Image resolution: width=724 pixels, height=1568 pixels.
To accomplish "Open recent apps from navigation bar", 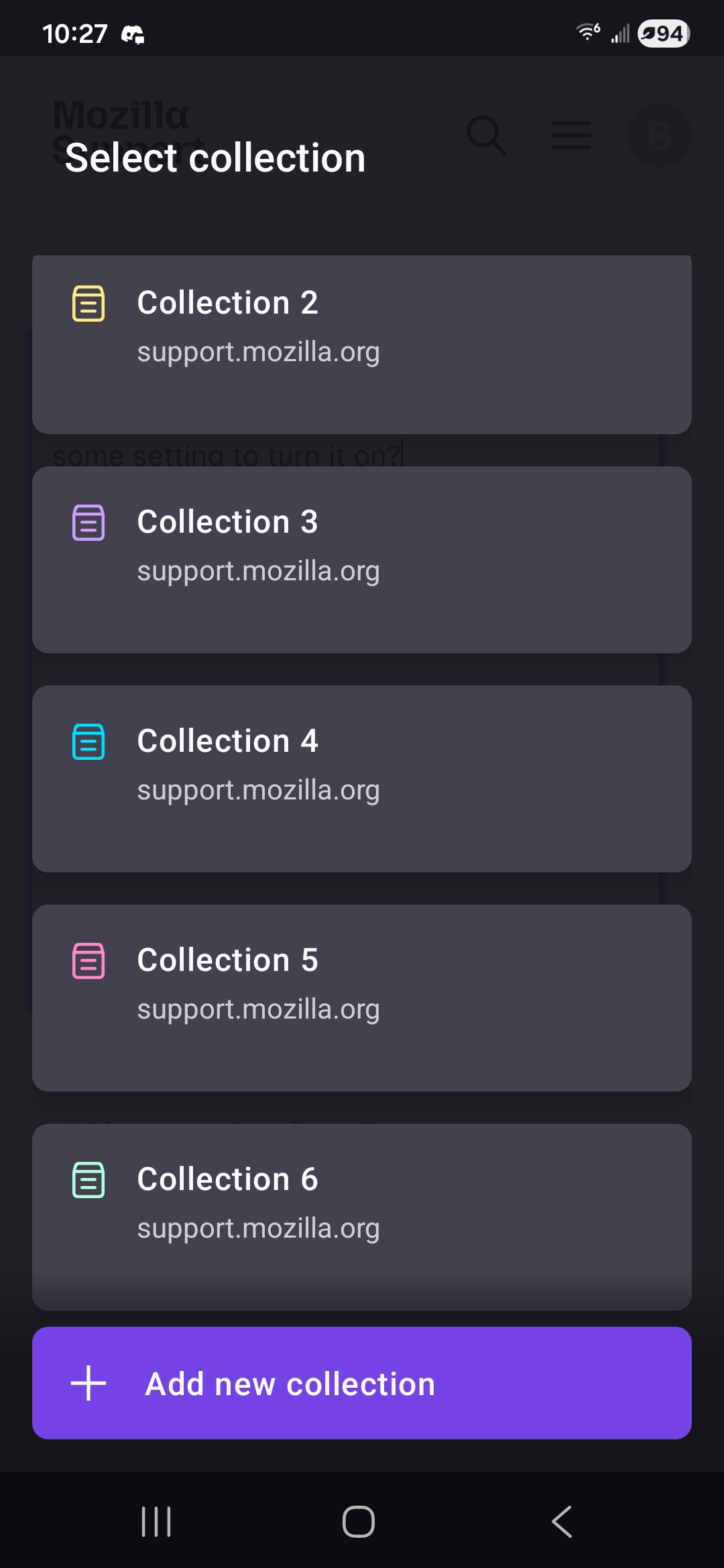I will (x=156, y=1521).
